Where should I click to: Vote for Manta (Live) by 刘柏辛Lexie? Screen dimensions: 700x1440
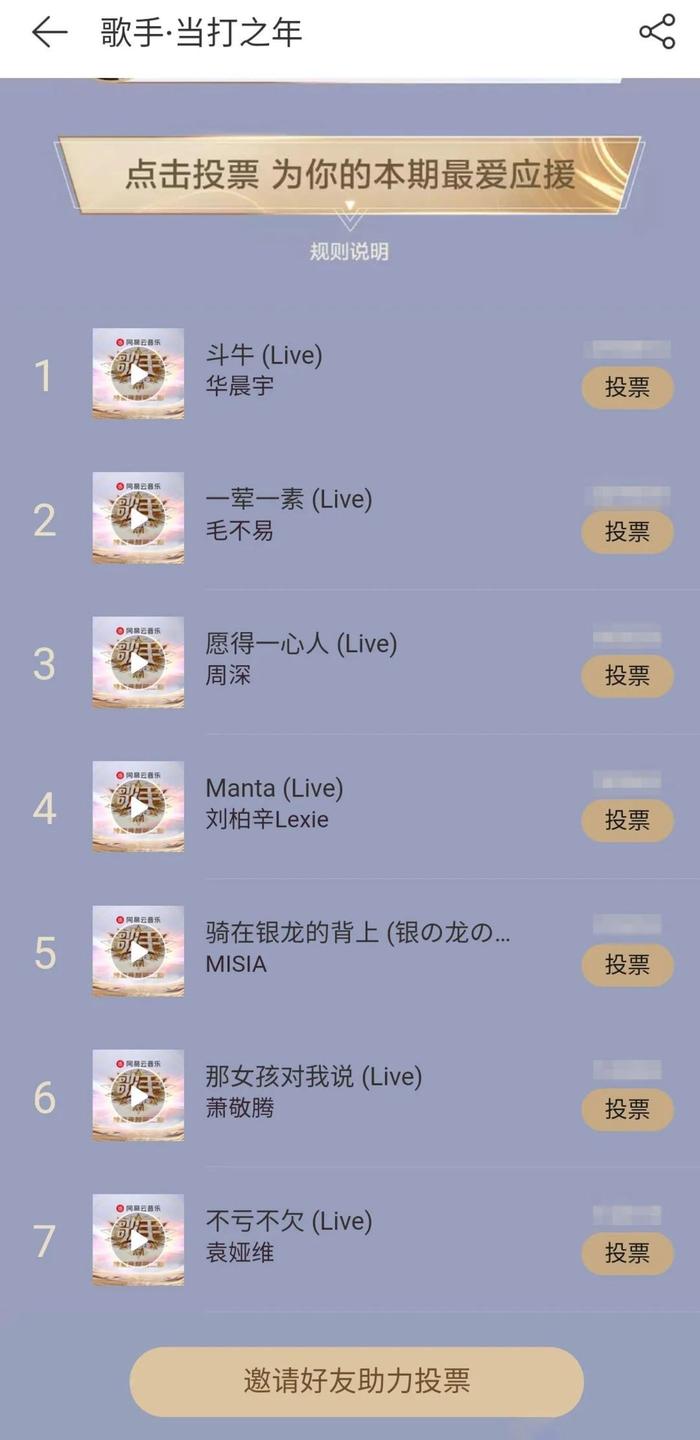(x=627, y=820)
